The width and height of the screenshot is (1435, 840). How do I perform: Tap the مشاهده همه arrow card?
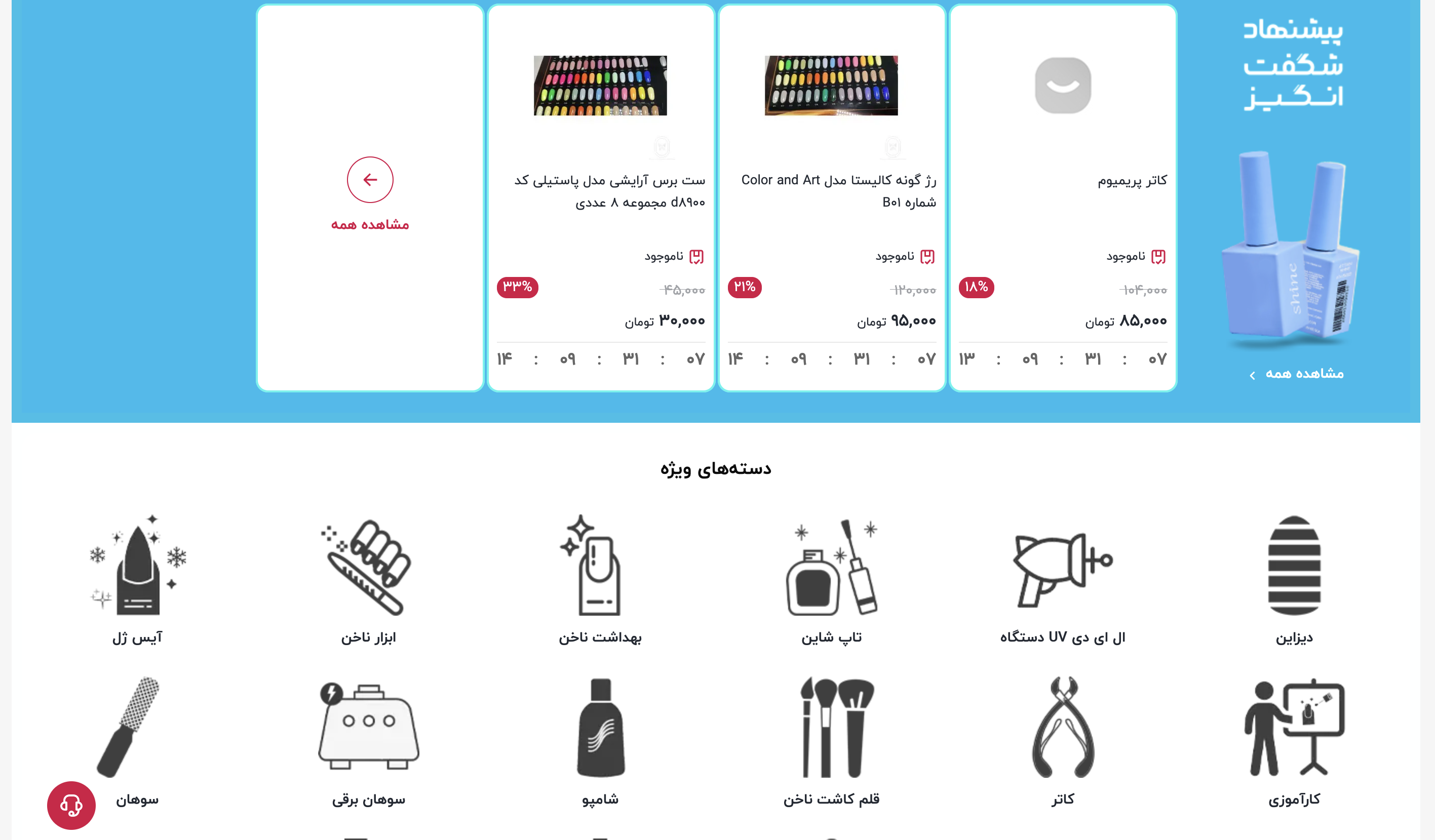coord(370,180)
